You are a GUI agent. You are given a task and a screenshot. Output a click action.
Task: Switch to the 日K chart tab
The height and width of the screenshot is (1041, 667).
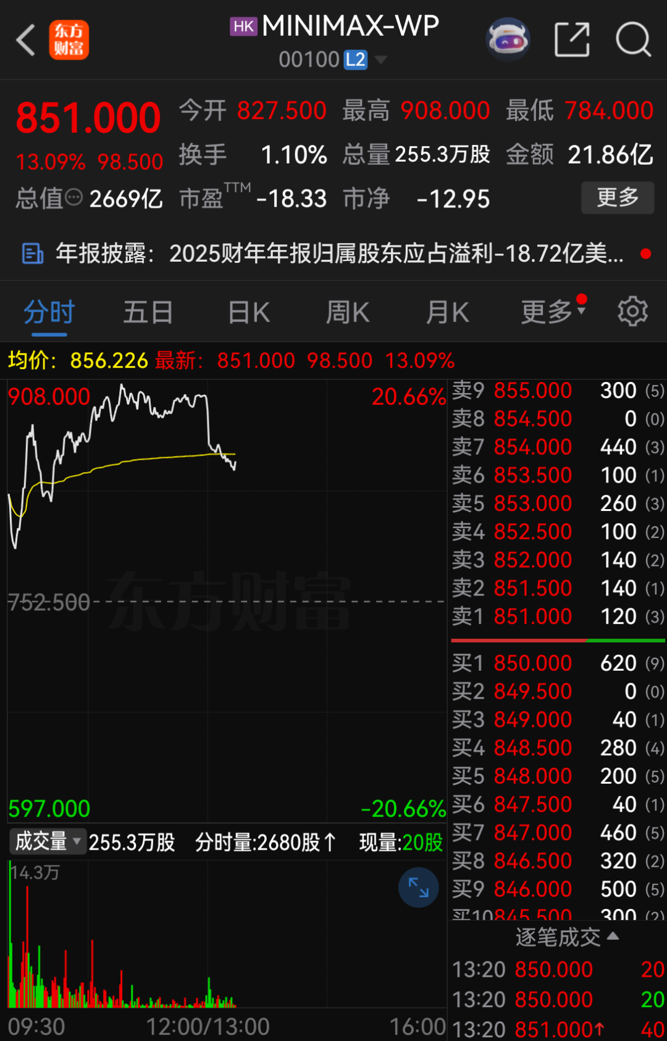click(x=248, y=312)
